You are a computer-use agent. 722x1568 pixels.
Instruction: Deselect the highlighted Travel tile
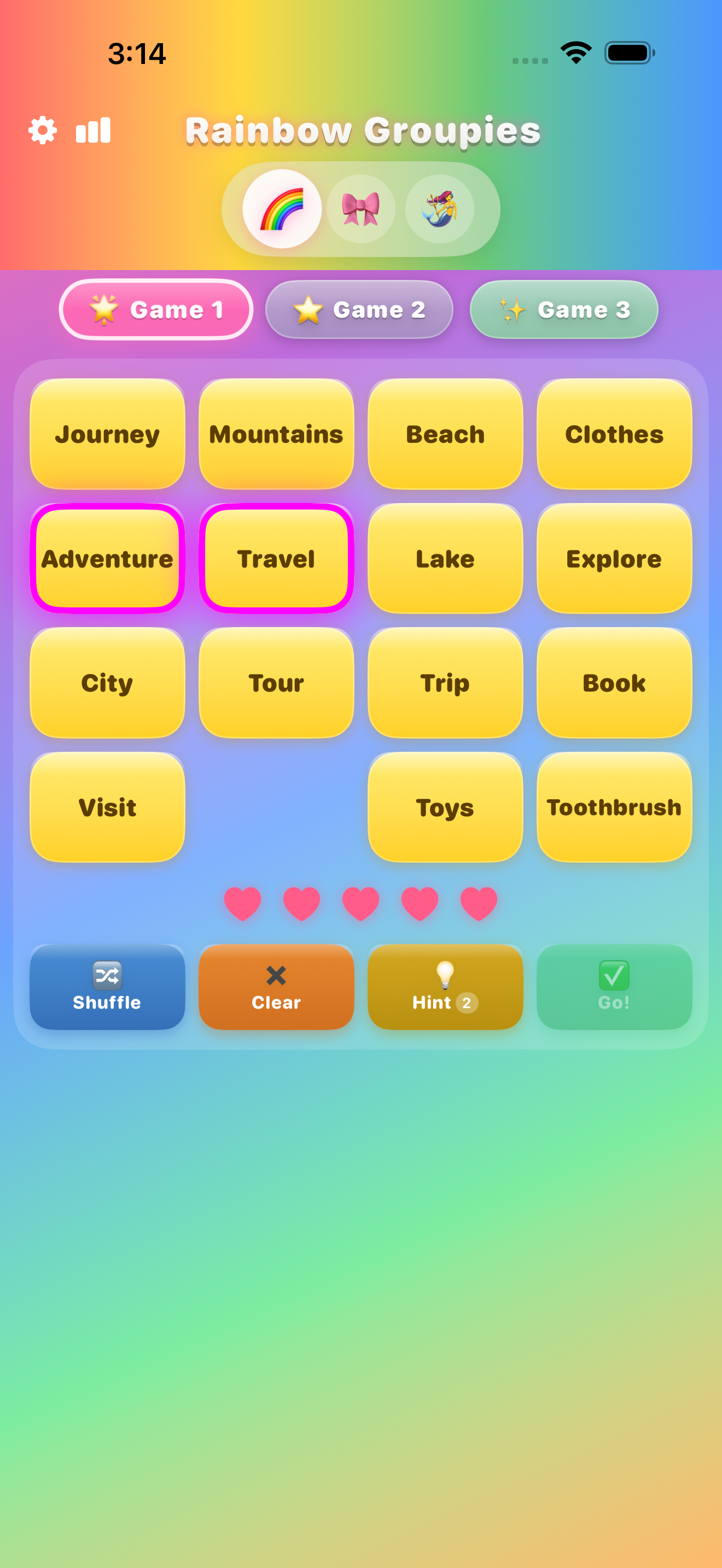coord(276,559)
